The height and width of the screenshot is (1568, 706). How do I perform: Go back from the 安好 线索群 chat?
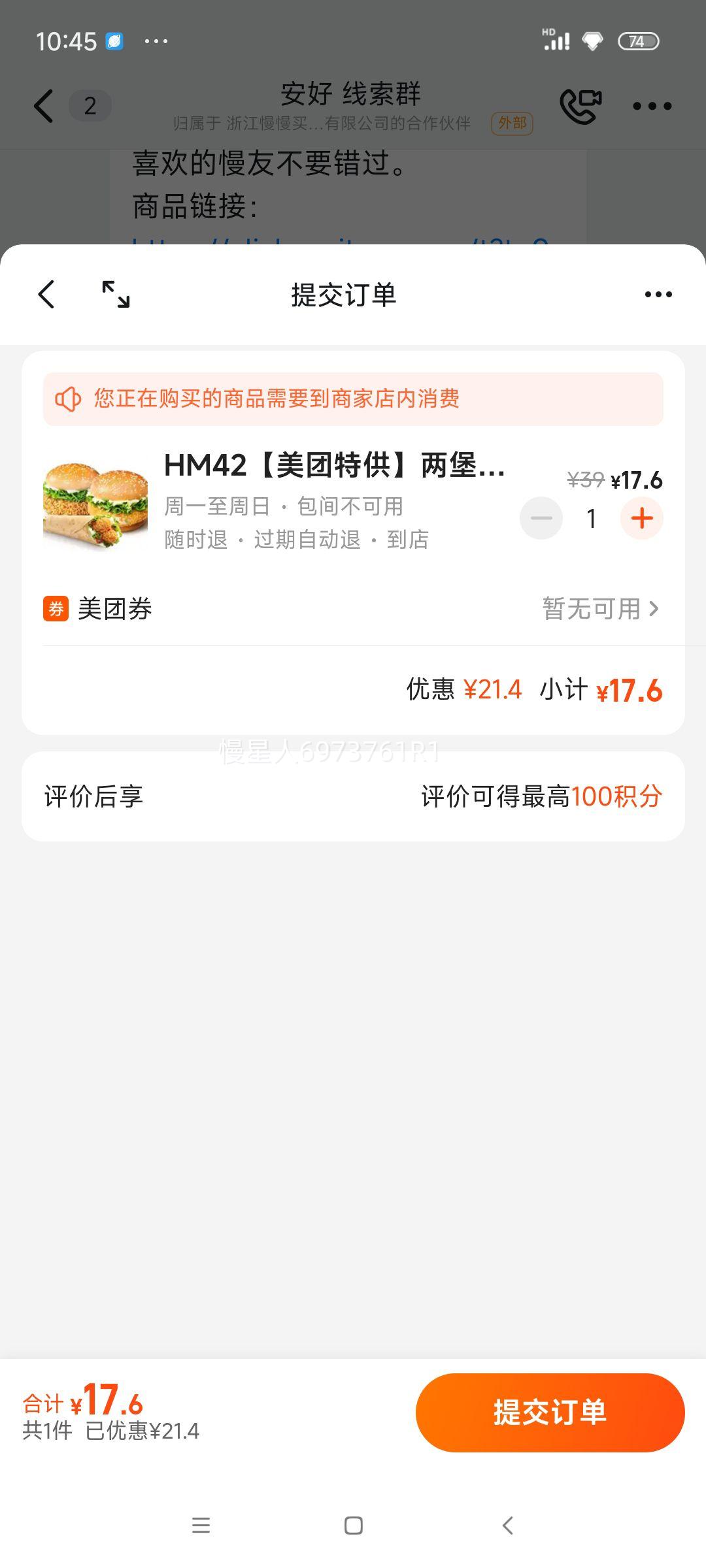[x=44, y=106]
